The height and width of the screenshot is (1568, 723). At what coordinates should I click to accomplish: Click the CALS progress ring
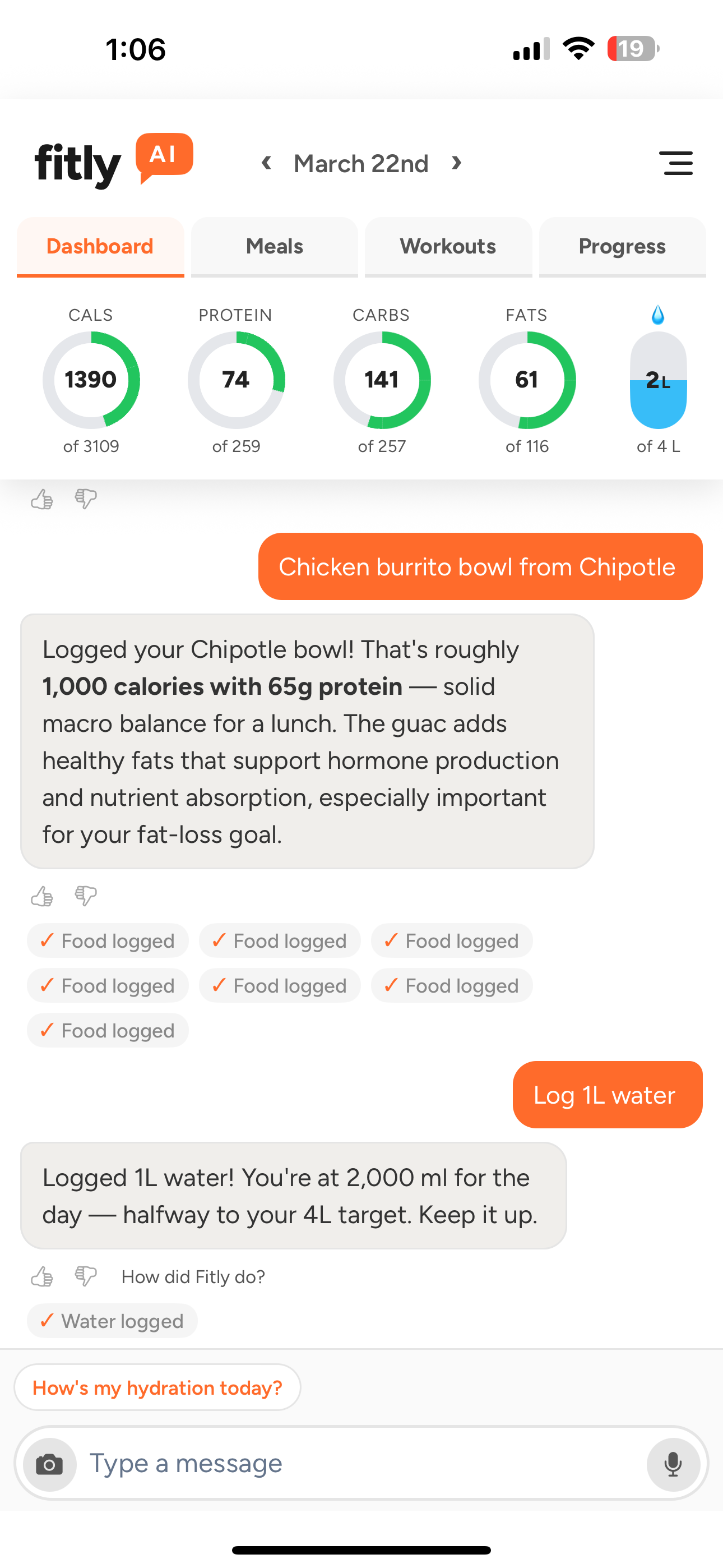(x=91, y=380)
